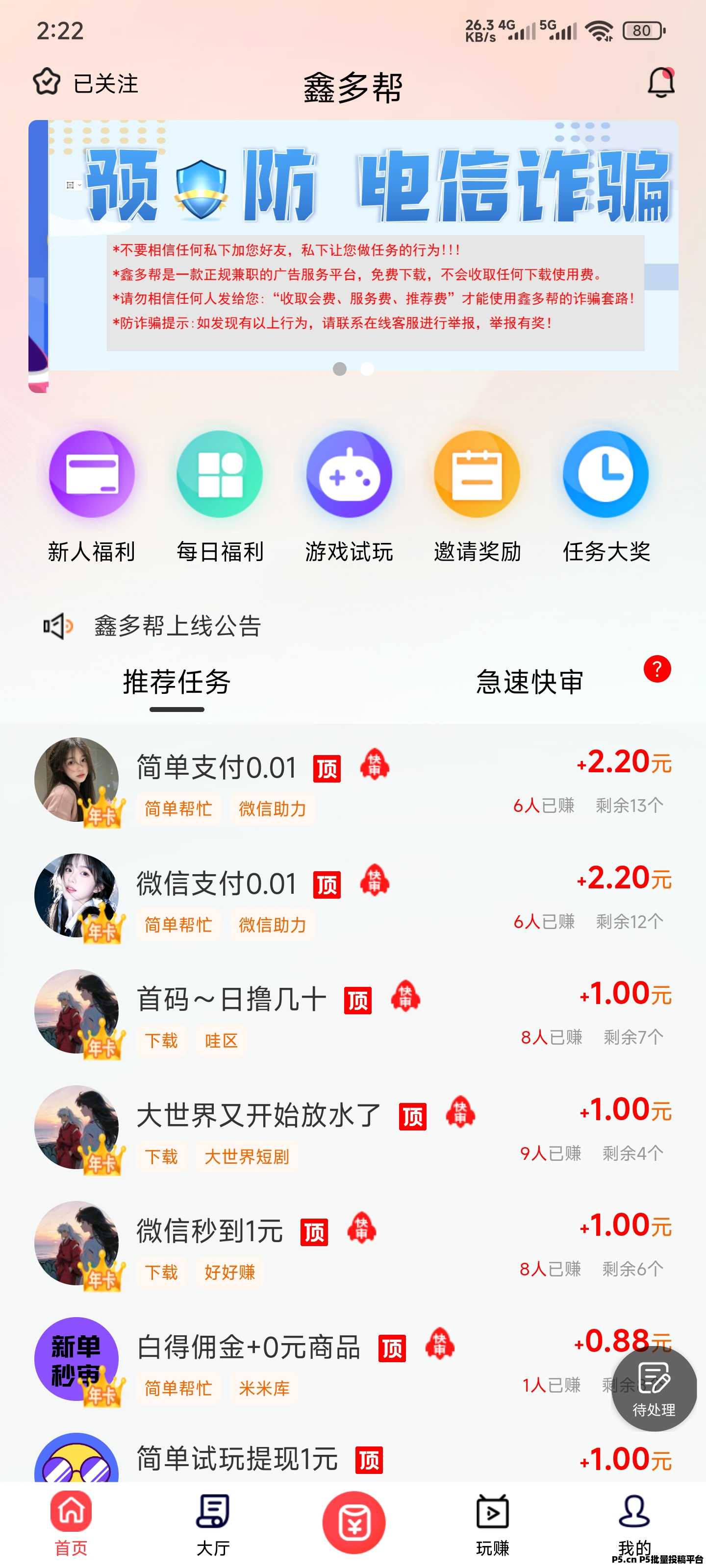
Task: Open the 我的 profile tab
Action: tap(634, 1523)
